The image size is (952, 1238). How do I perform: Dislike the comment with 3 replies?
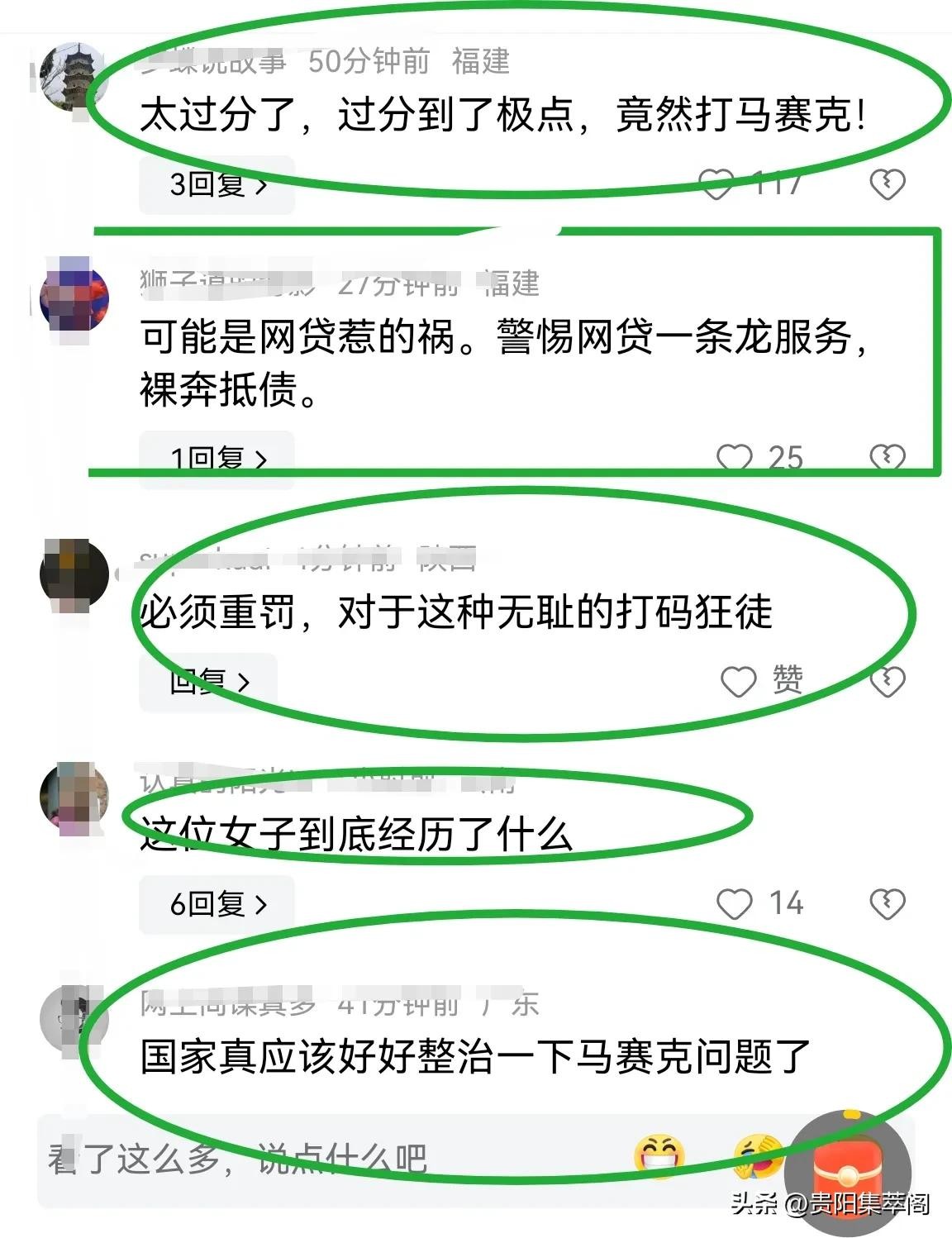(x=888, y=183)
